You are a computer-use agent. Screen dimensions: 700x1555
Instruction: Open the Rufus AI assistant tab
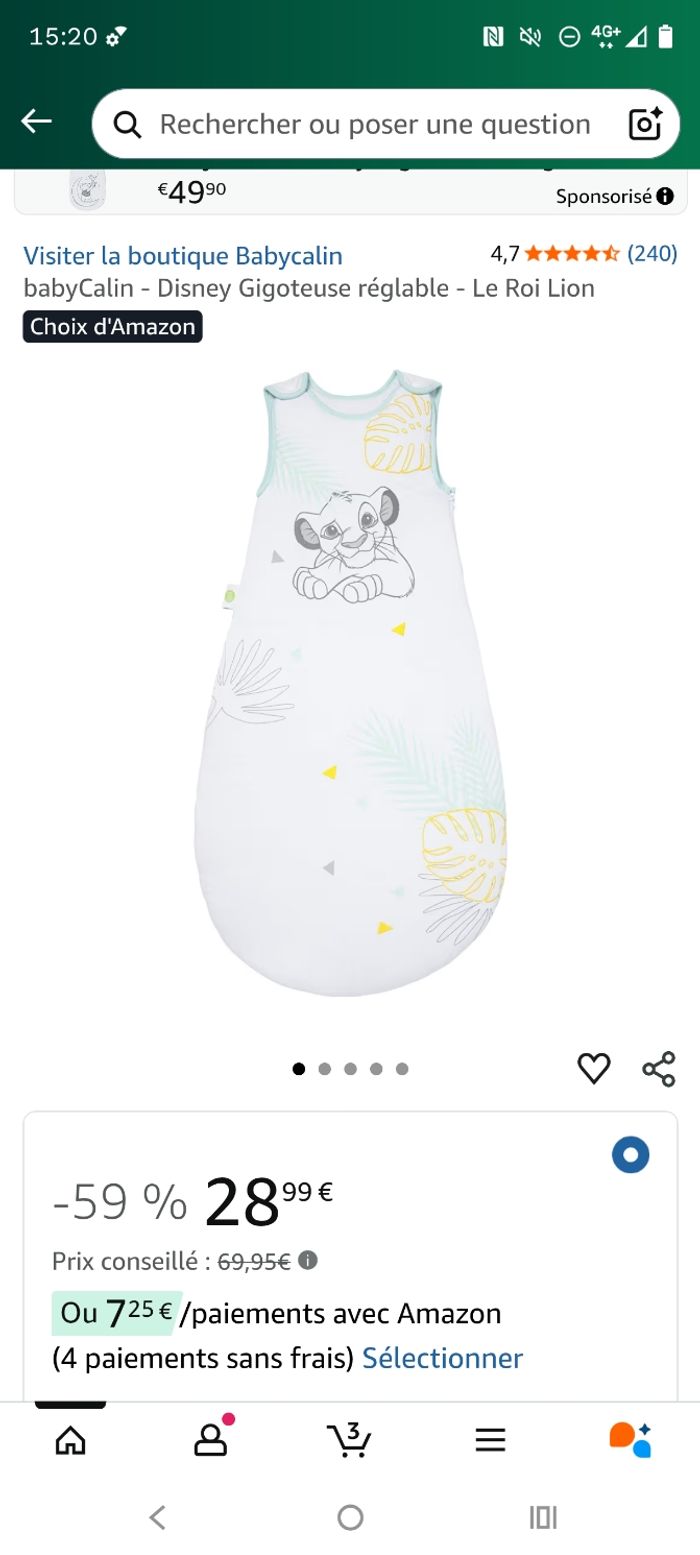630,1440
